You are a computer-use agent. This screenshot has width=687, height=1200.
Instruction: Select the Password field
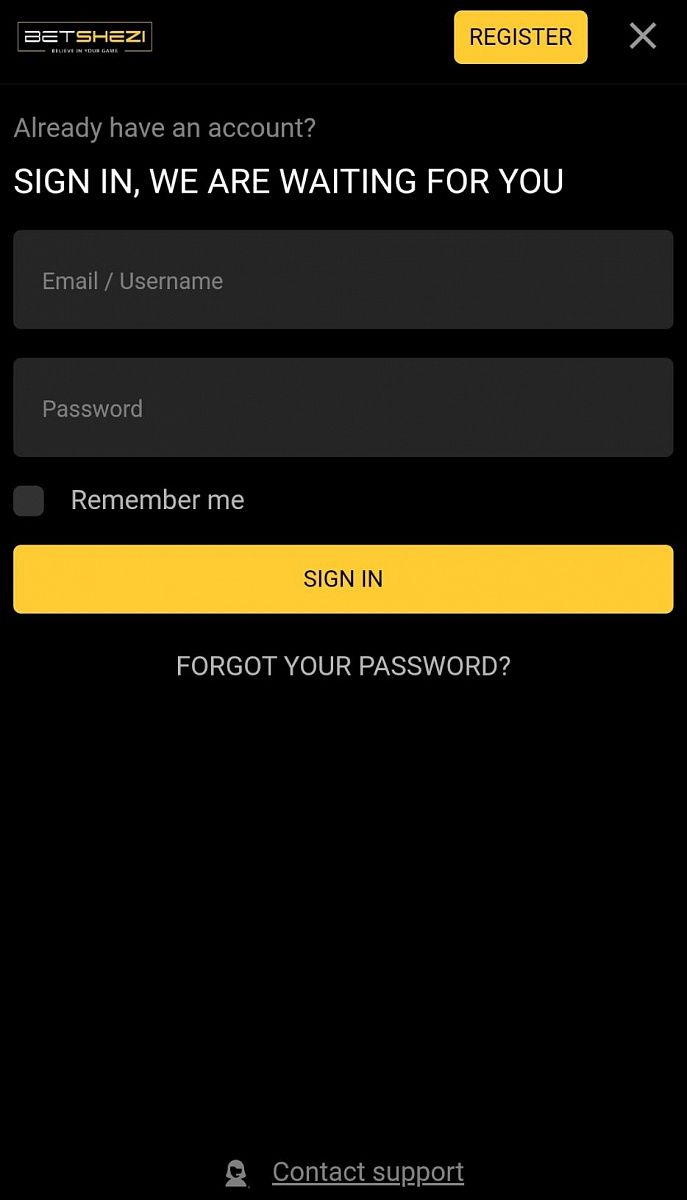343,408
